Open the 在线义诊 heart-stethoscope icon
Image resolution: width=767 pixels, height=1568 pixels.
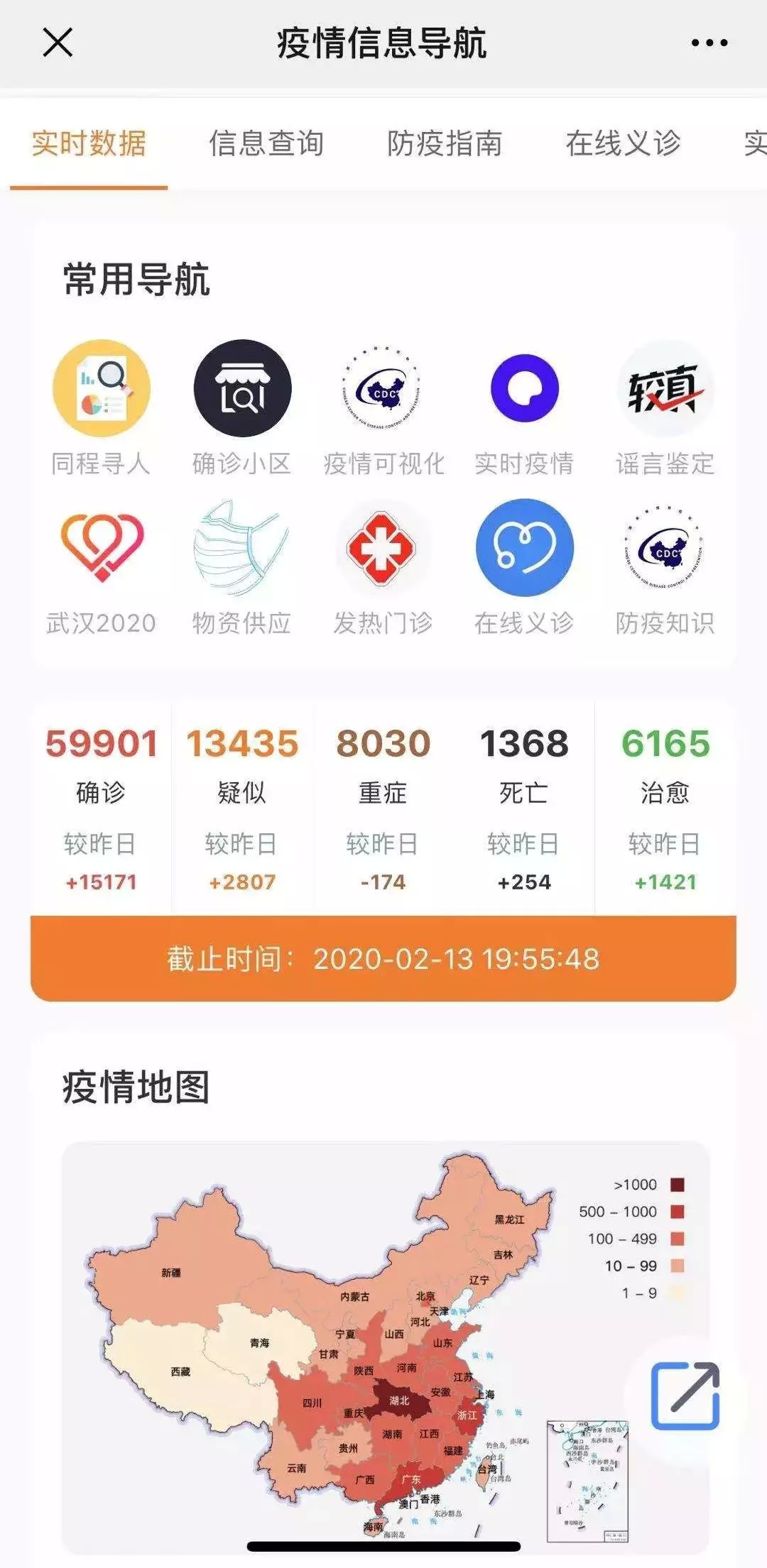525,547
